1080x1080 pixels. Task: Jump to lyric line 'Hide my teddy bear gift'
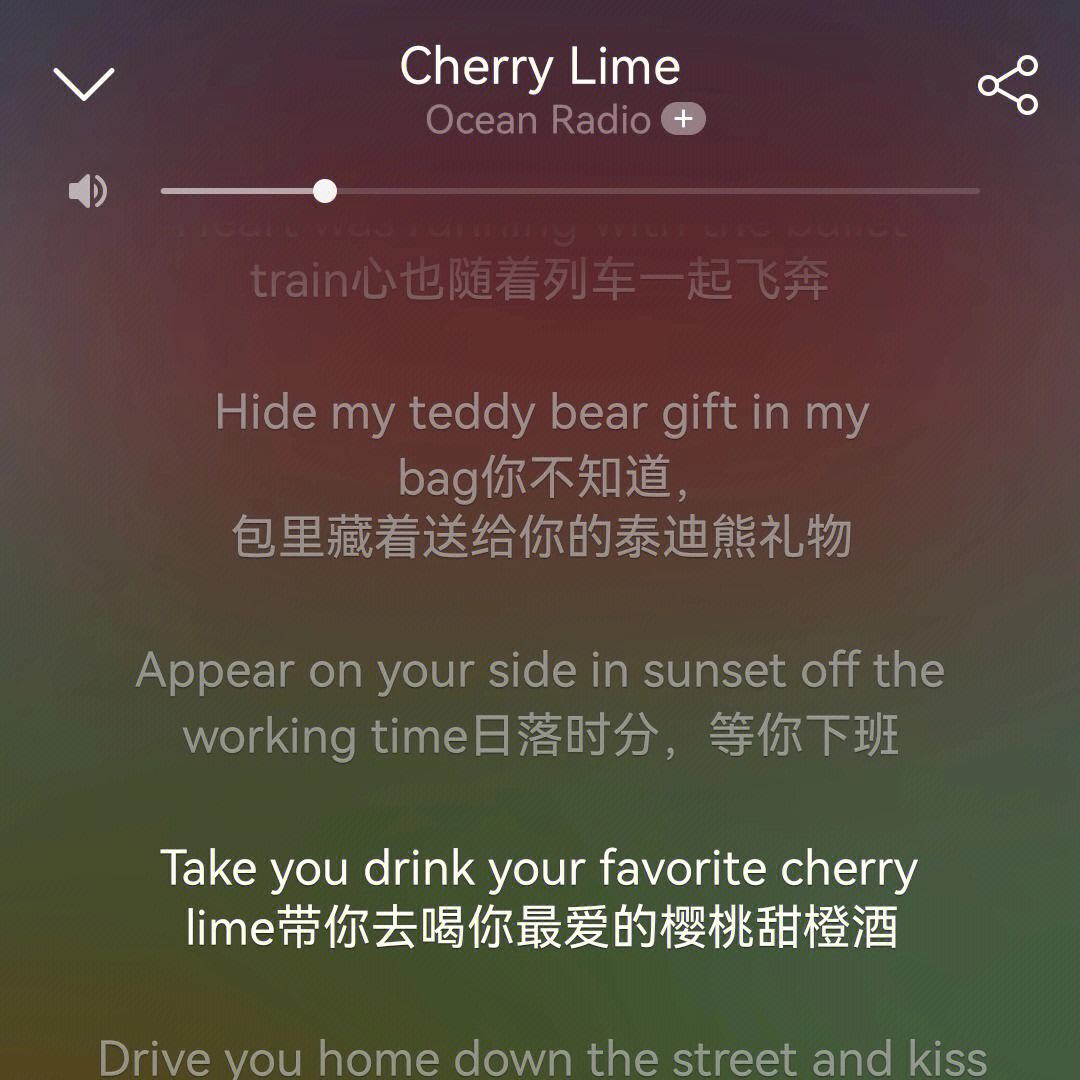click(x=540, y=475)
